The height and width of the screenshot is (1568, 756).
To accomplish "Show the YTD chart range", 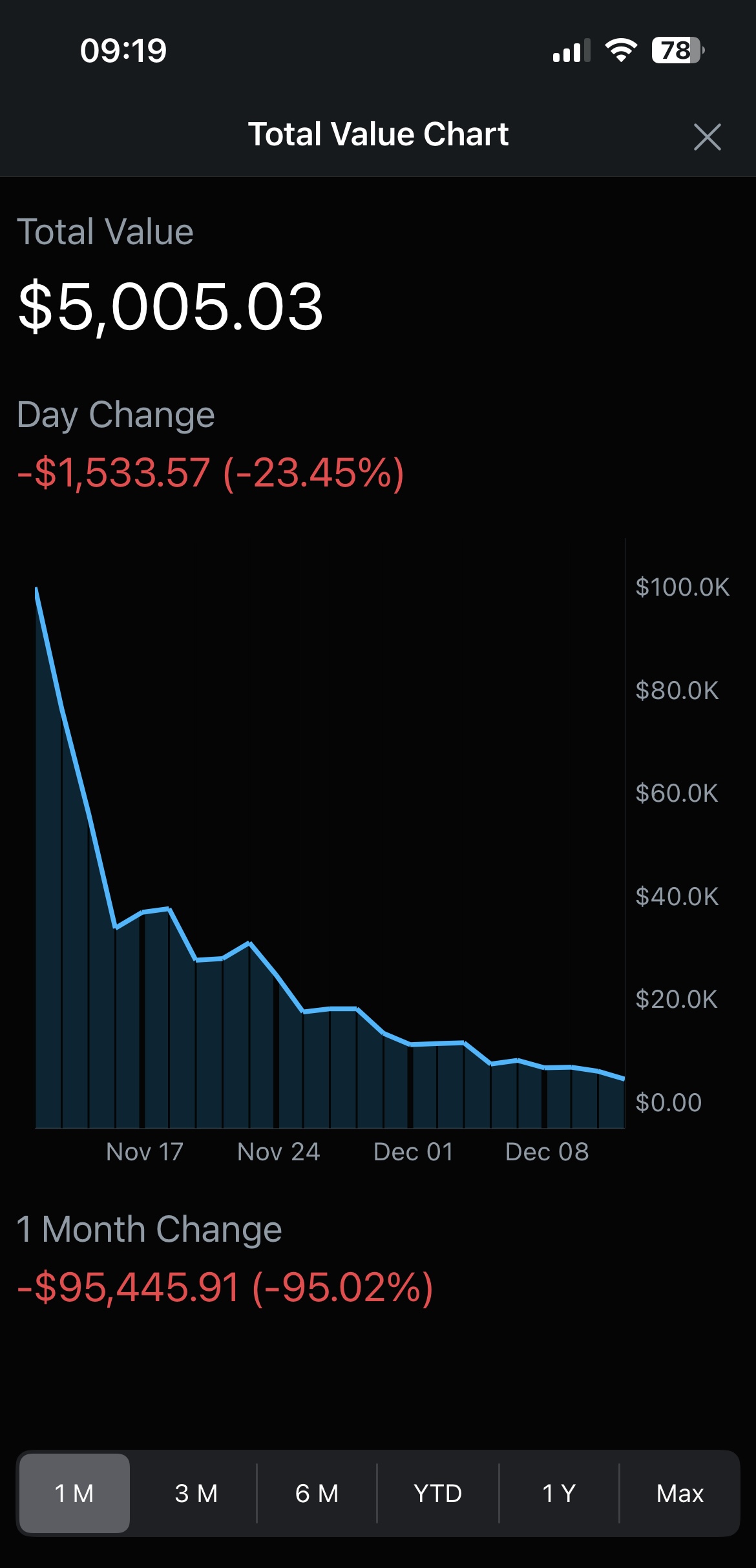I will [437, 1493].
